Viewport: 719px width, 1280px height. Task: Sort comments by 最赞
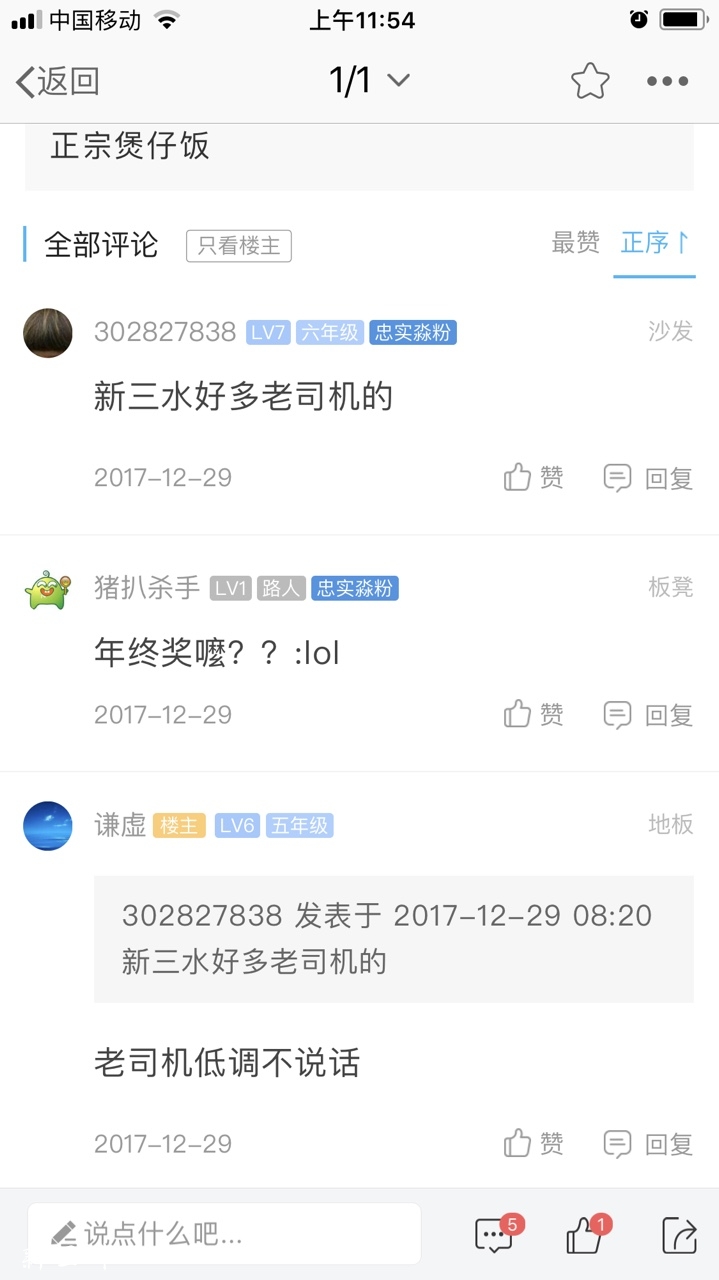[x=575, y=242]
